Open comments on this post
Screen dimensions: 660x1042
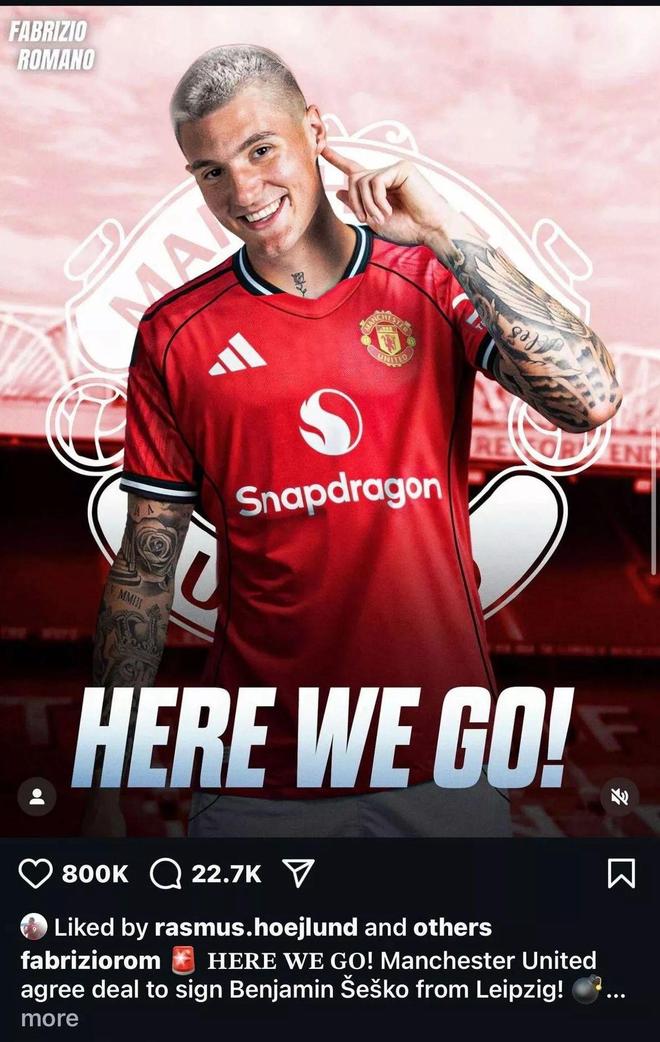165,873
